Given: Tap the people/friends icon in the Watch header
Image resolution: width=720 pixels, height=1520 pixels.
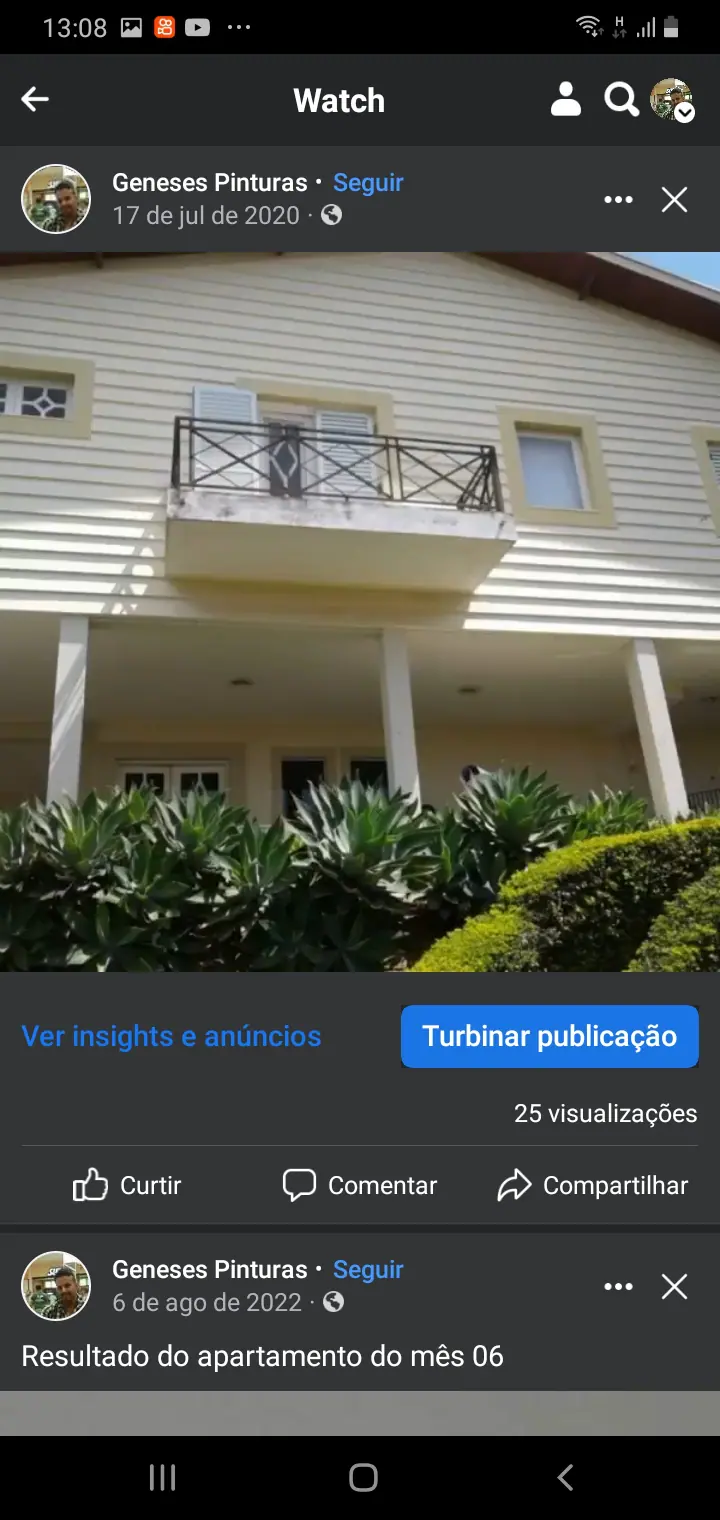Looking at the screenshot, I should click(565, 100).
